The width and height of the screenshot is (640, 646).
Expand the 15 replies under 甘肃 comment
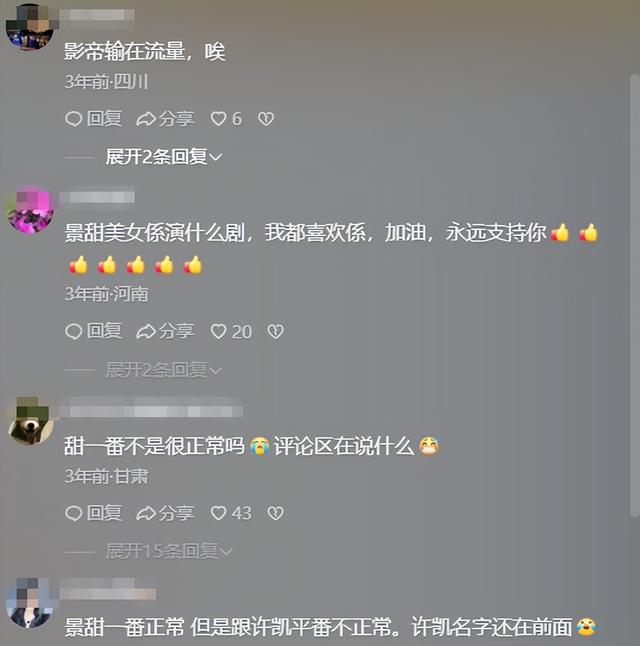[169, 551]
